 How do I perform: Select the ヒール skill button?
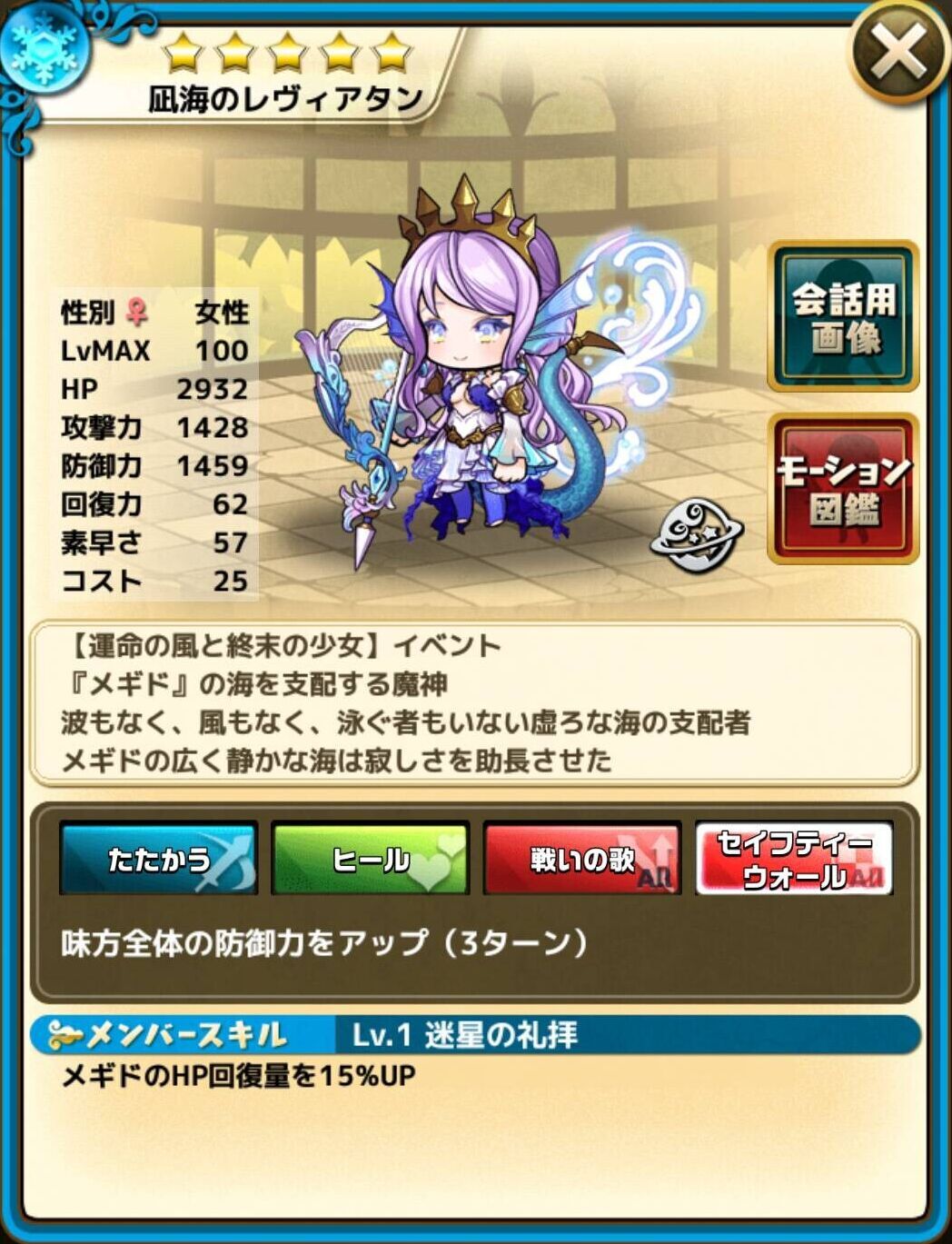371,859
